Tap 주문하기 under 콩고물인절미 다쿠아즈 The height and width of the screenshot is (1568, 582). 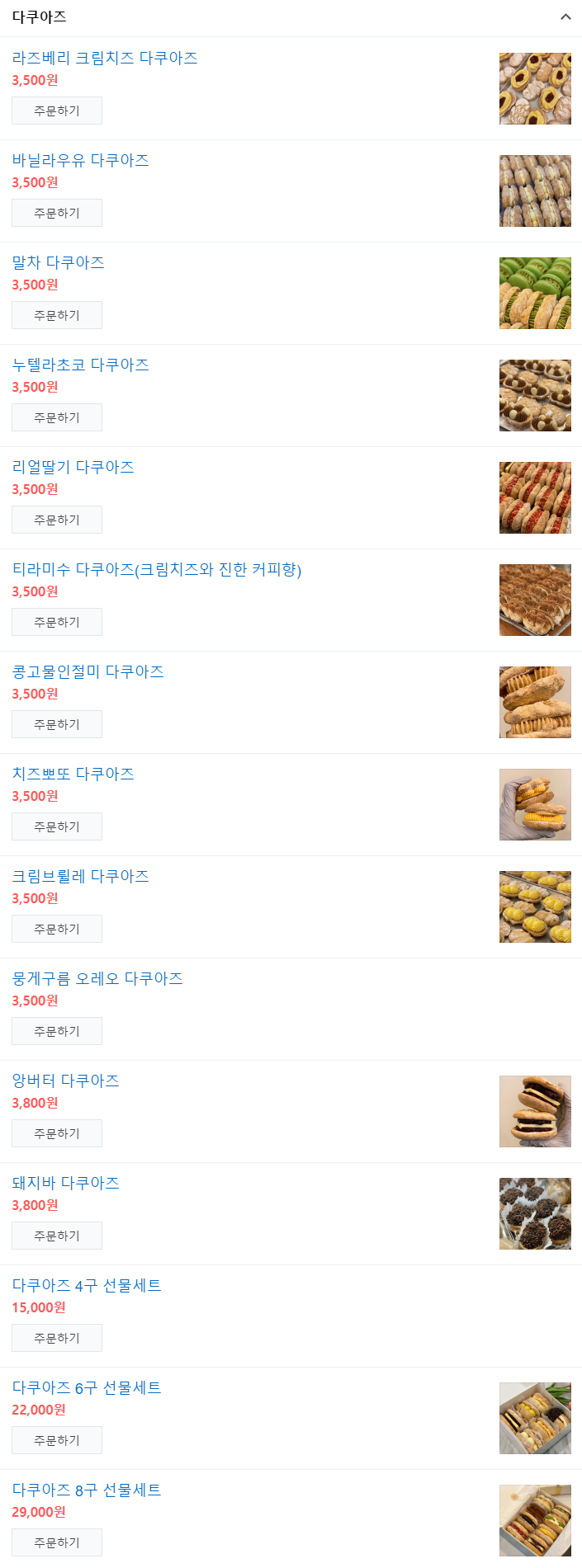coord(57,724)
